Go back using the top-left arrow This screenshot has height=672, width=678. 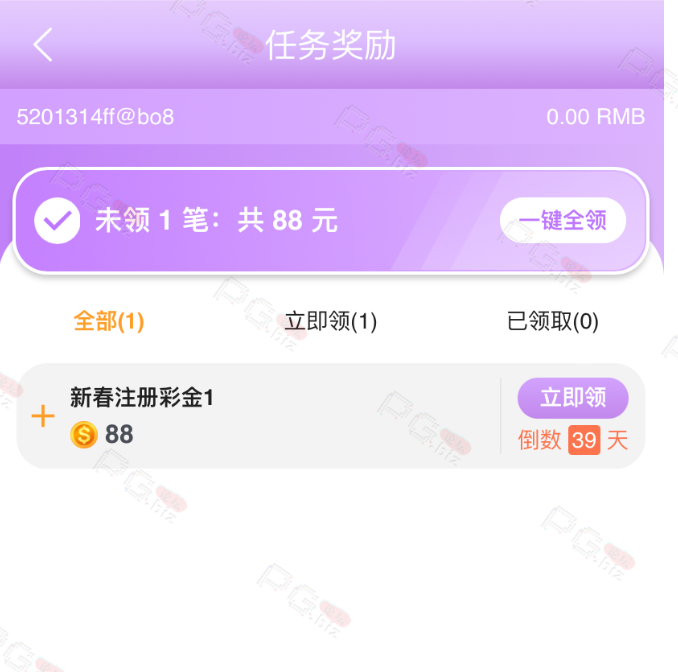click(42, 45)
